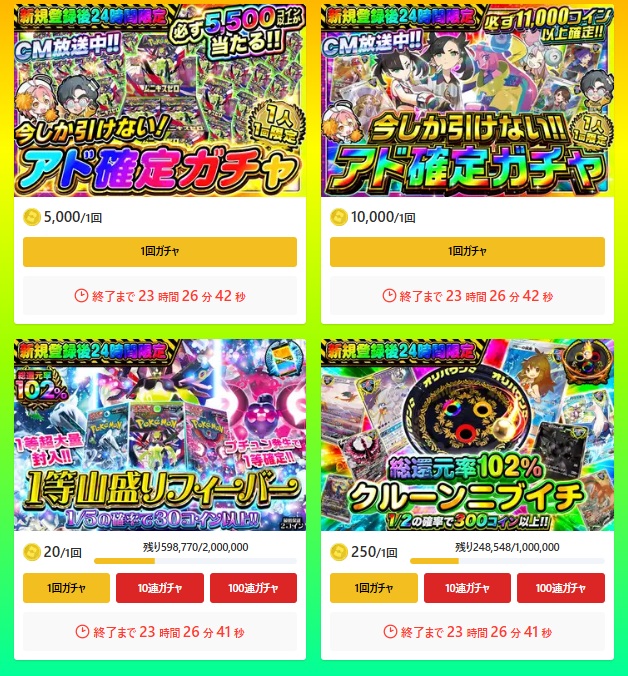Tap 1回ガチャ for the 5,000 coin gacha
This screenshot has width=628, height=676.
click(x=160, y=252)
